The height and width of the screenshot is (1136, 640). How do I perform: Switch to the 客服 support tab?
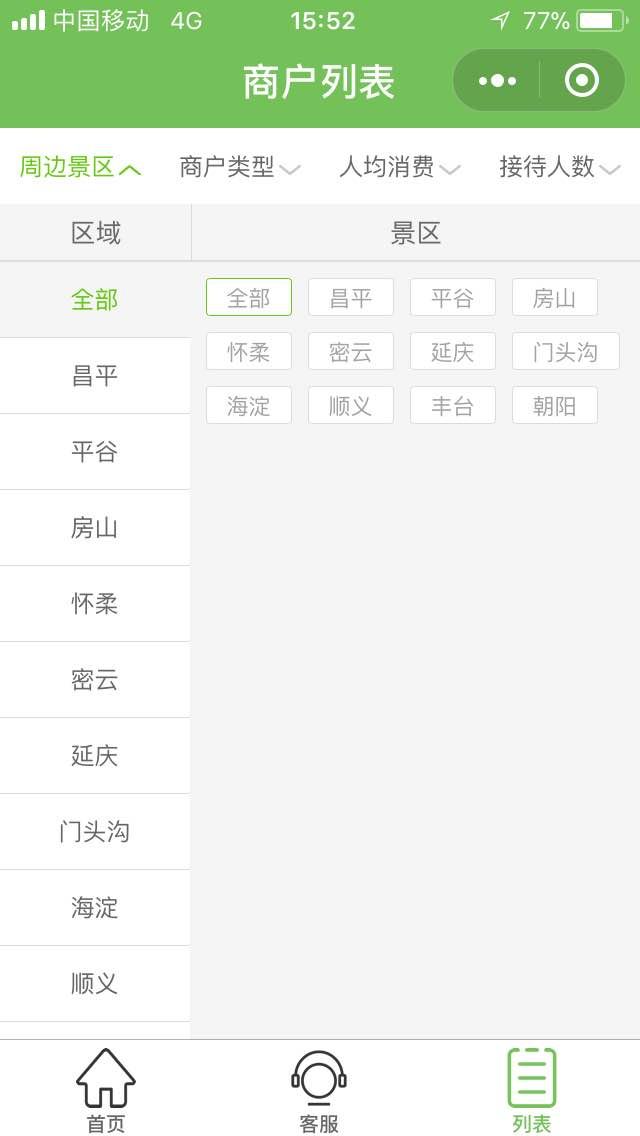point(319,1090)
